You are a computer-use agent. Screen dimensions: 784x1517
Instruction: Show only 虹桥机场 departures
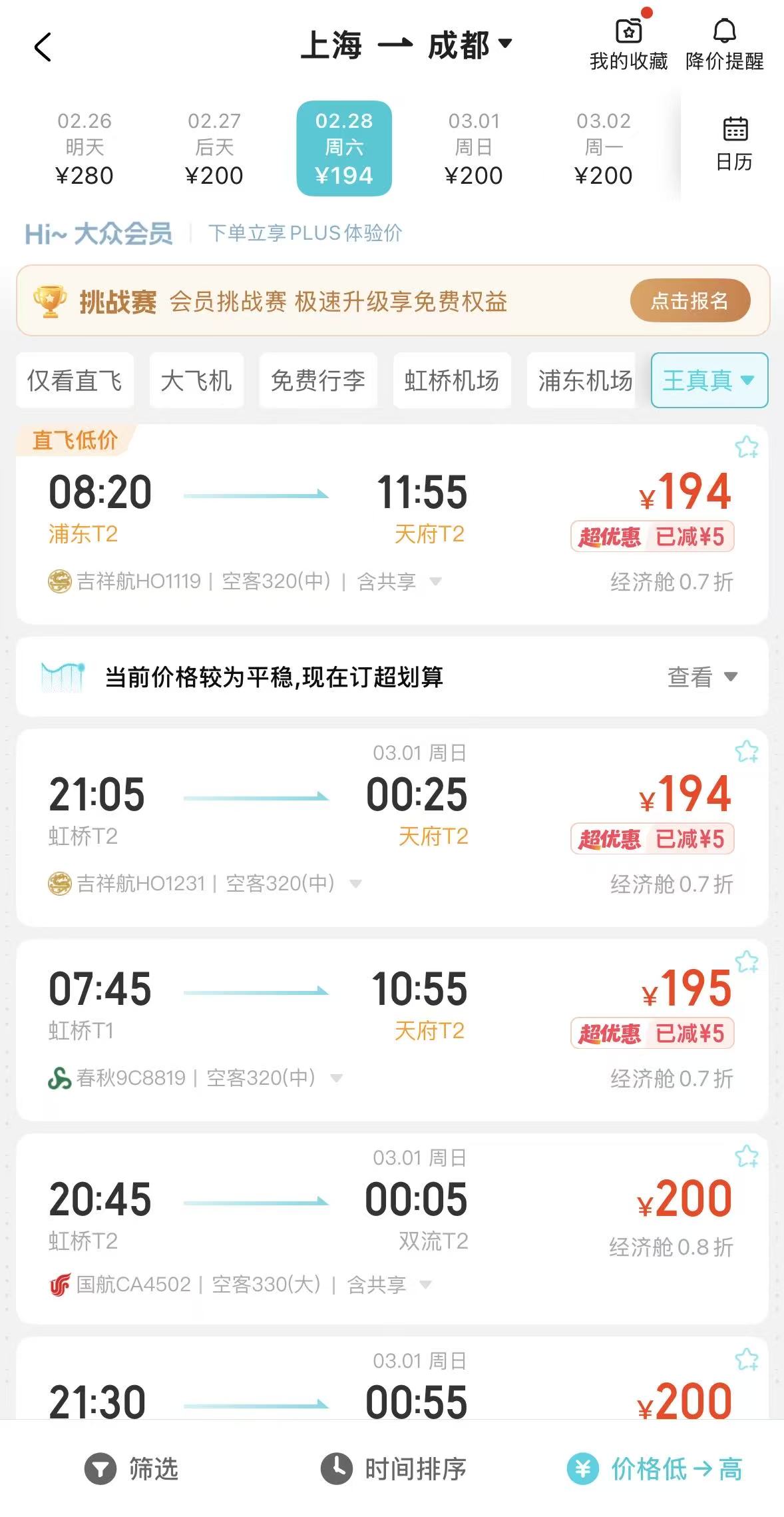pyautogui.click(x=452, y=381)
